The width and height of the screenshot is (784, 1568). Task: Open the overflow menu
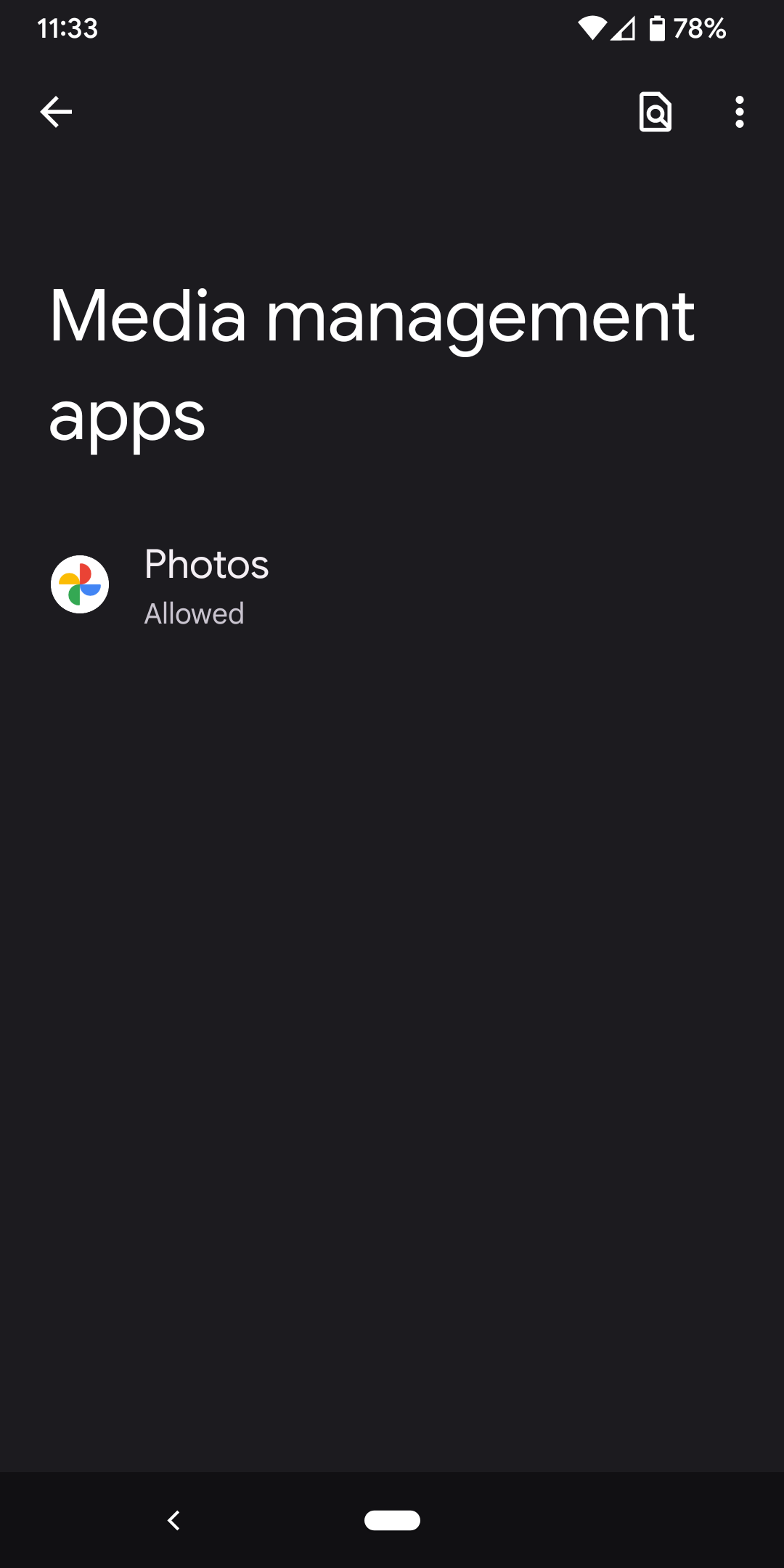tap(739, 112)
